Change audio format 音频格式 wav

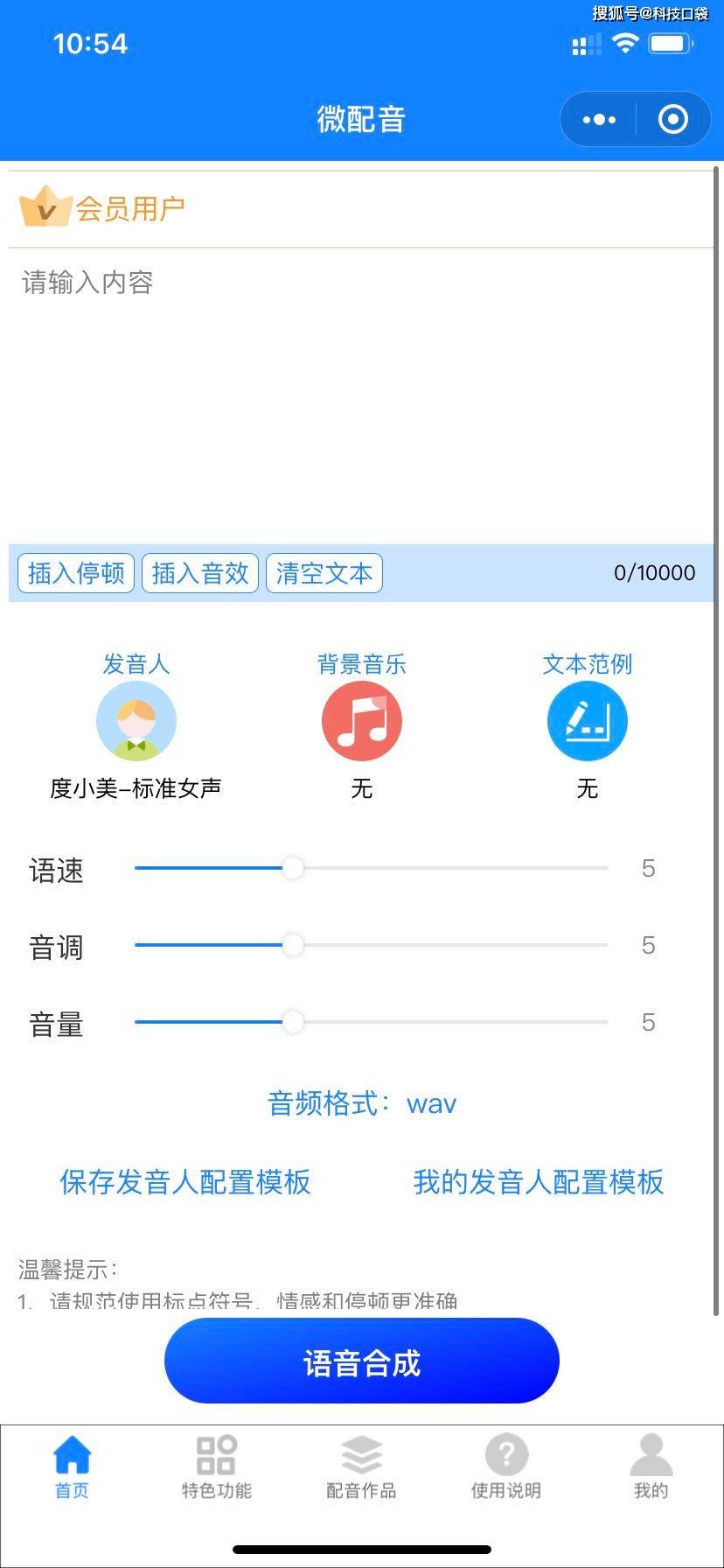pos(362,1103)
